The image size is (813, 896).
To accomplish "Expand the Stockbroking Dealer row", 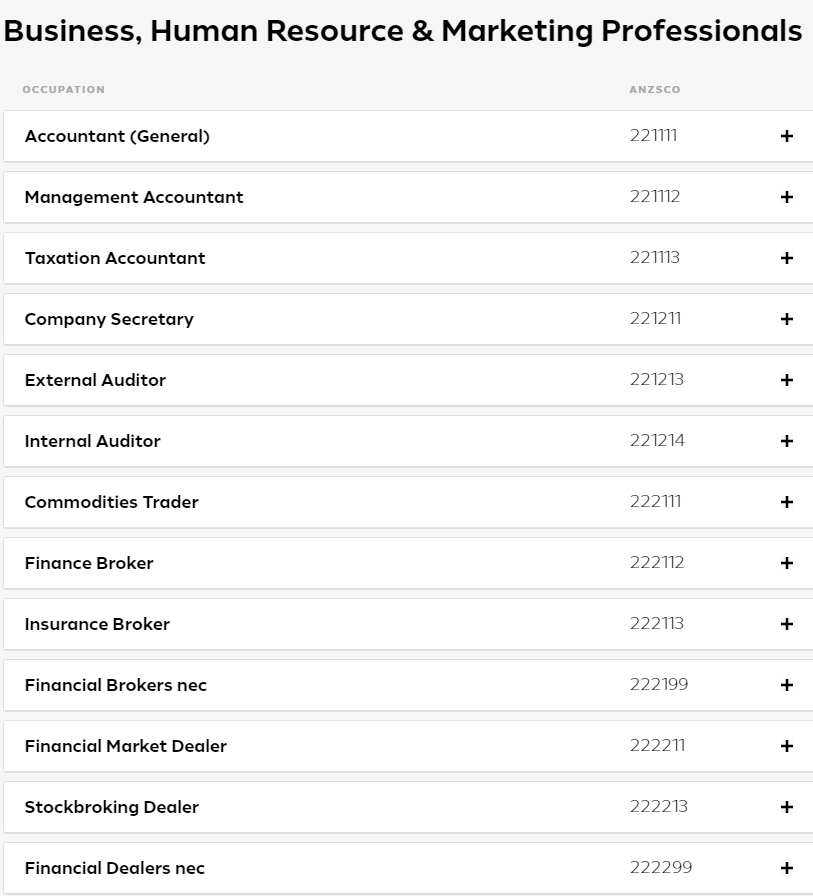I will coord(786,807).
